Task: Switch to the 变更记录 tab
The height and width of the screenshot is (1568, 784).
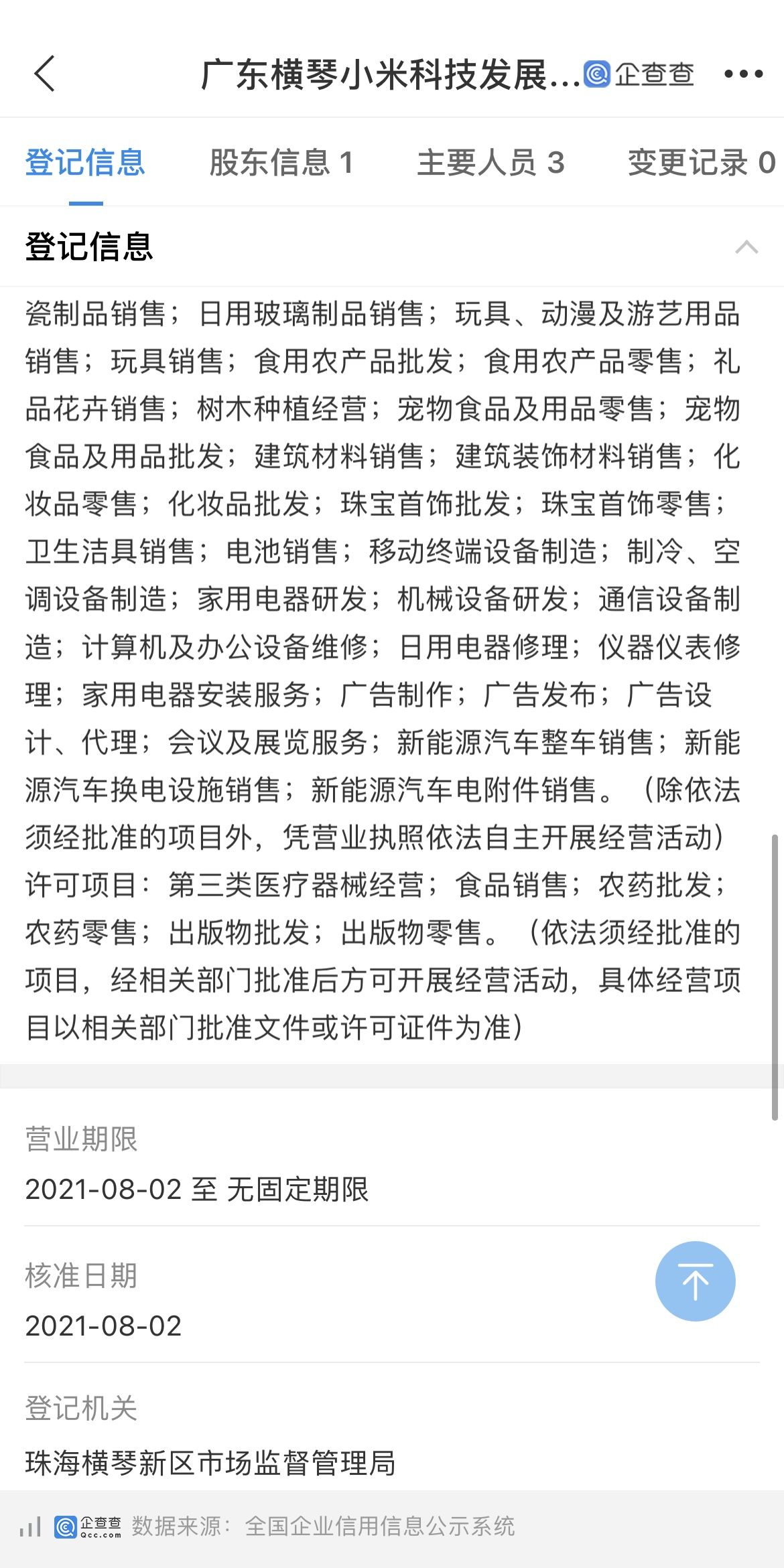Action: [701, 163]
